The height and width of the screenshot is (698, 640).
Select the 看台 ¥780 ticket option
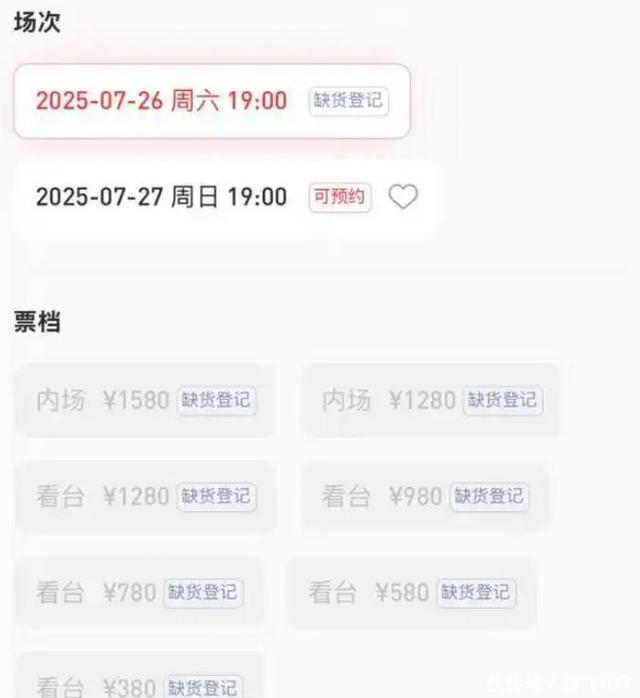(x=138, y=592)
